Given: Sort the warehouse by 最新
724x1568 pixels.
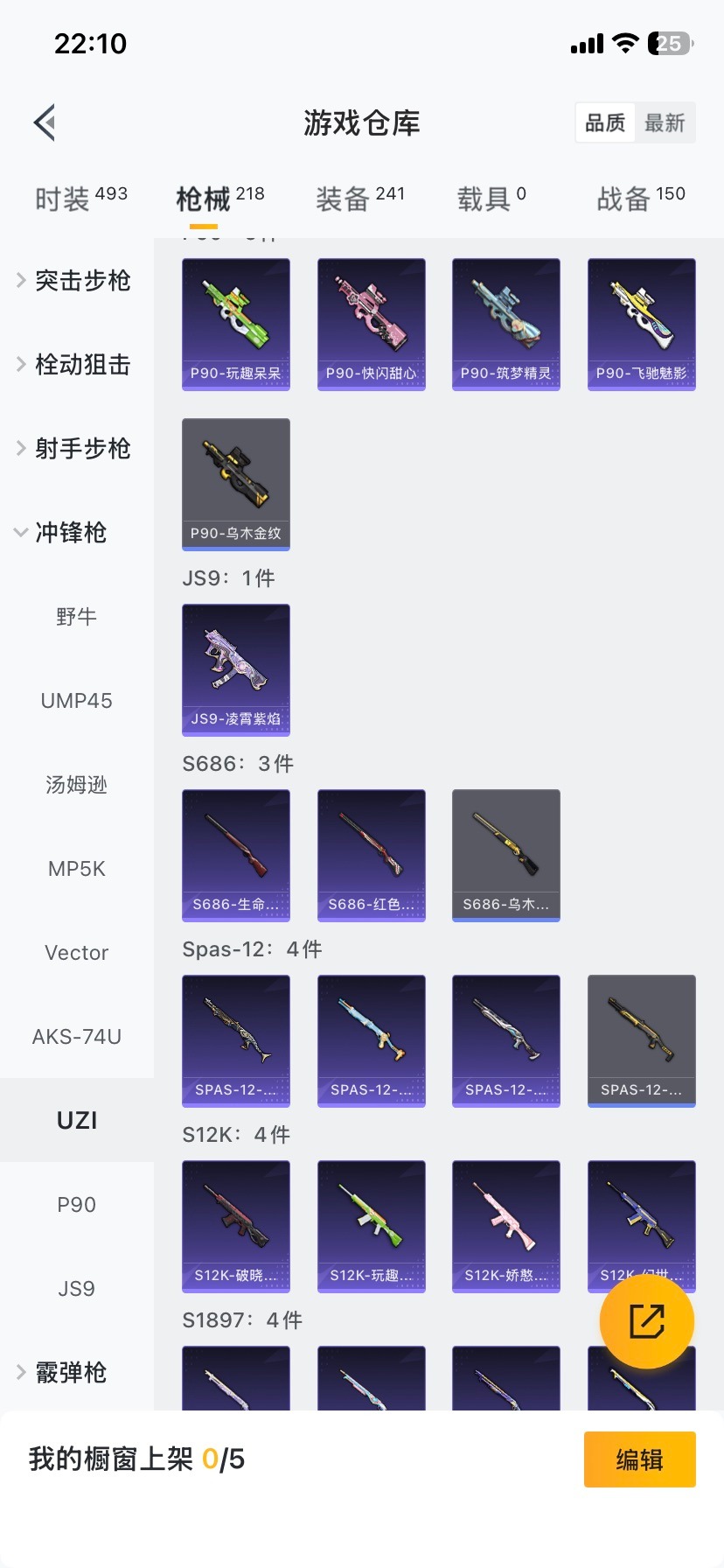Looking at the screenshot, I should pos(665,122).
